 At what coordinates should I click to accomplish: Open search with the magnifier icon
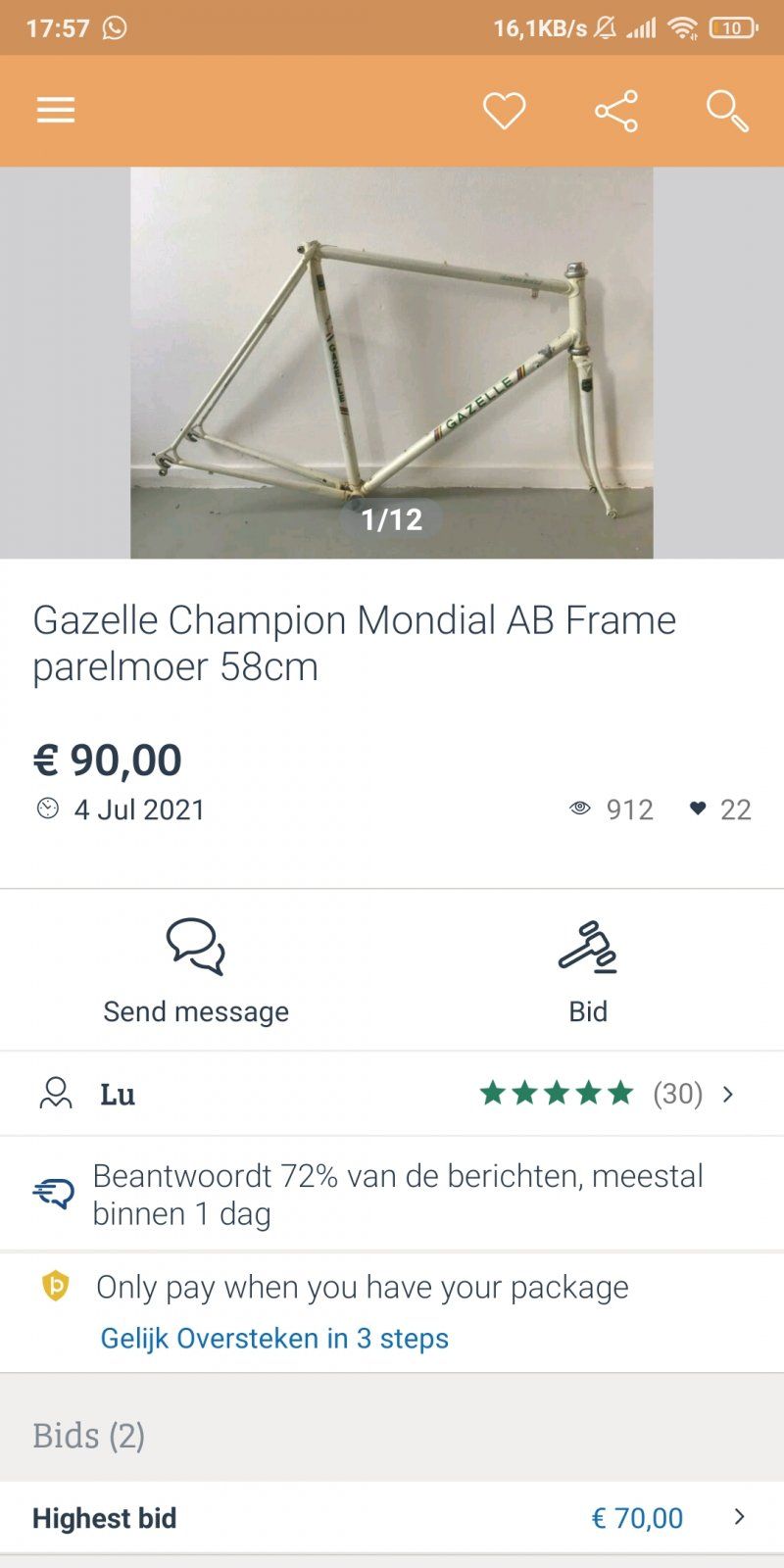[x=727, y=111]
